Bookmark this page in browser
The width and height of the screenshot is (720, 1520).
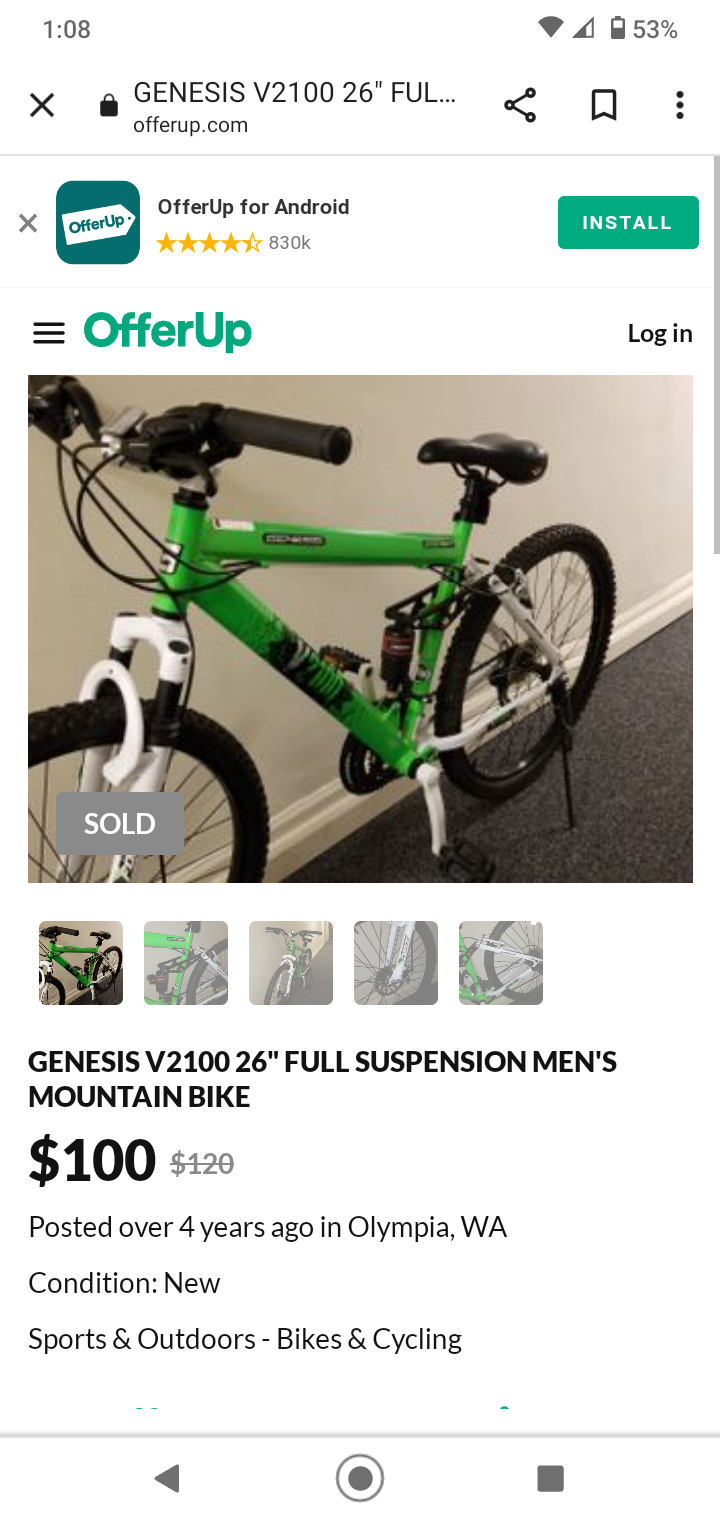604,105
